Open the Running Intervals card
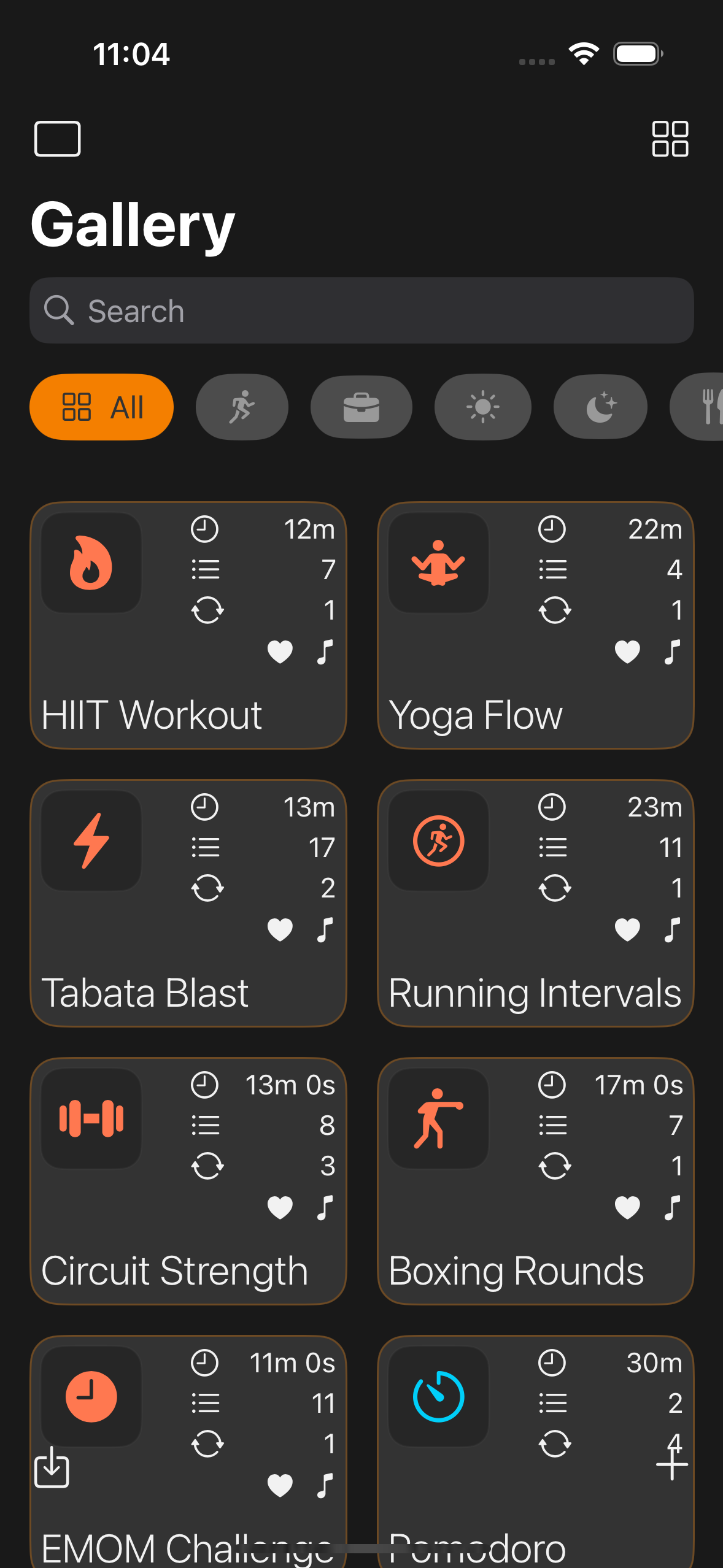723x1568 pixels. (535, 904)
